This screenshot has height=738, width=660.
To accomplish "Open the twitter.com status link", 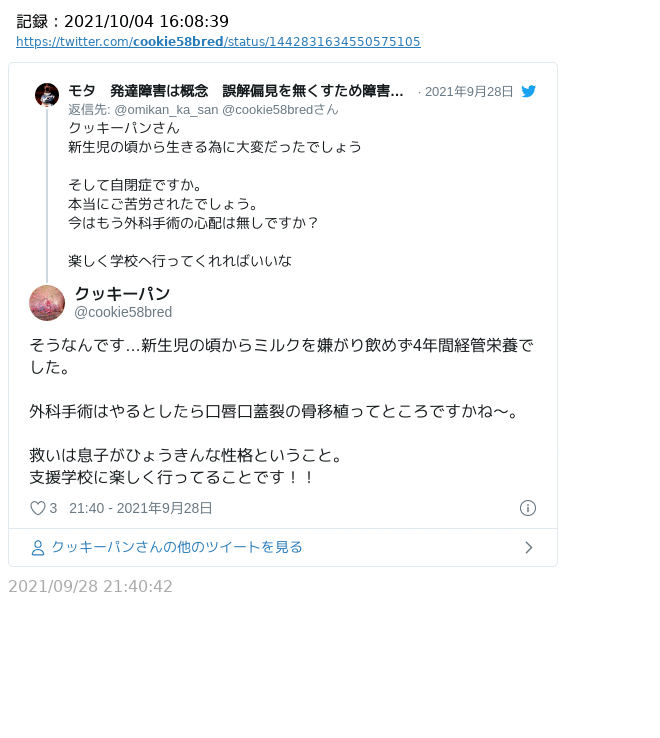I will 218,42.
